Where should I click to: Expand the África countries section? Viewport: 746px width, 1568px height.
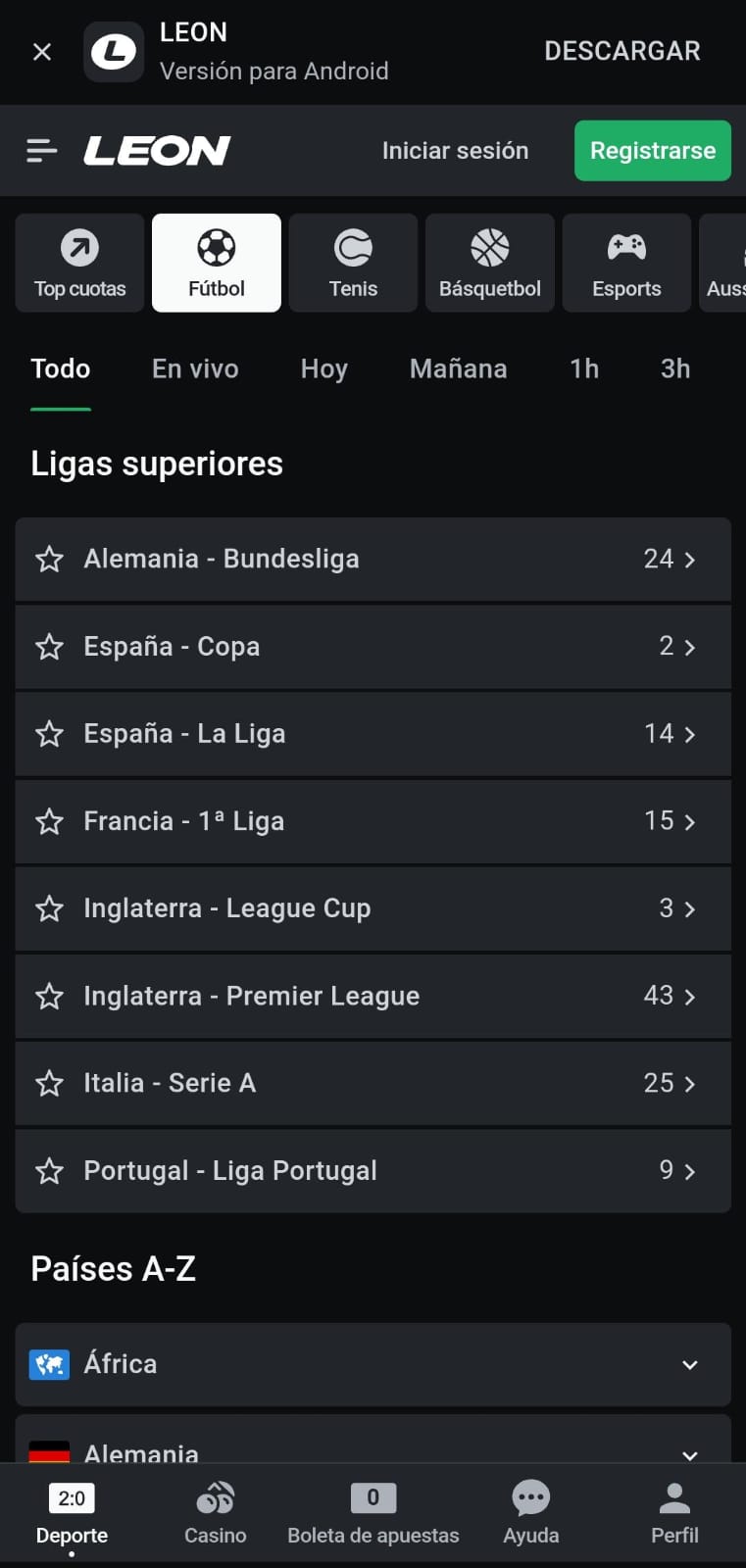pos(373,1364)
